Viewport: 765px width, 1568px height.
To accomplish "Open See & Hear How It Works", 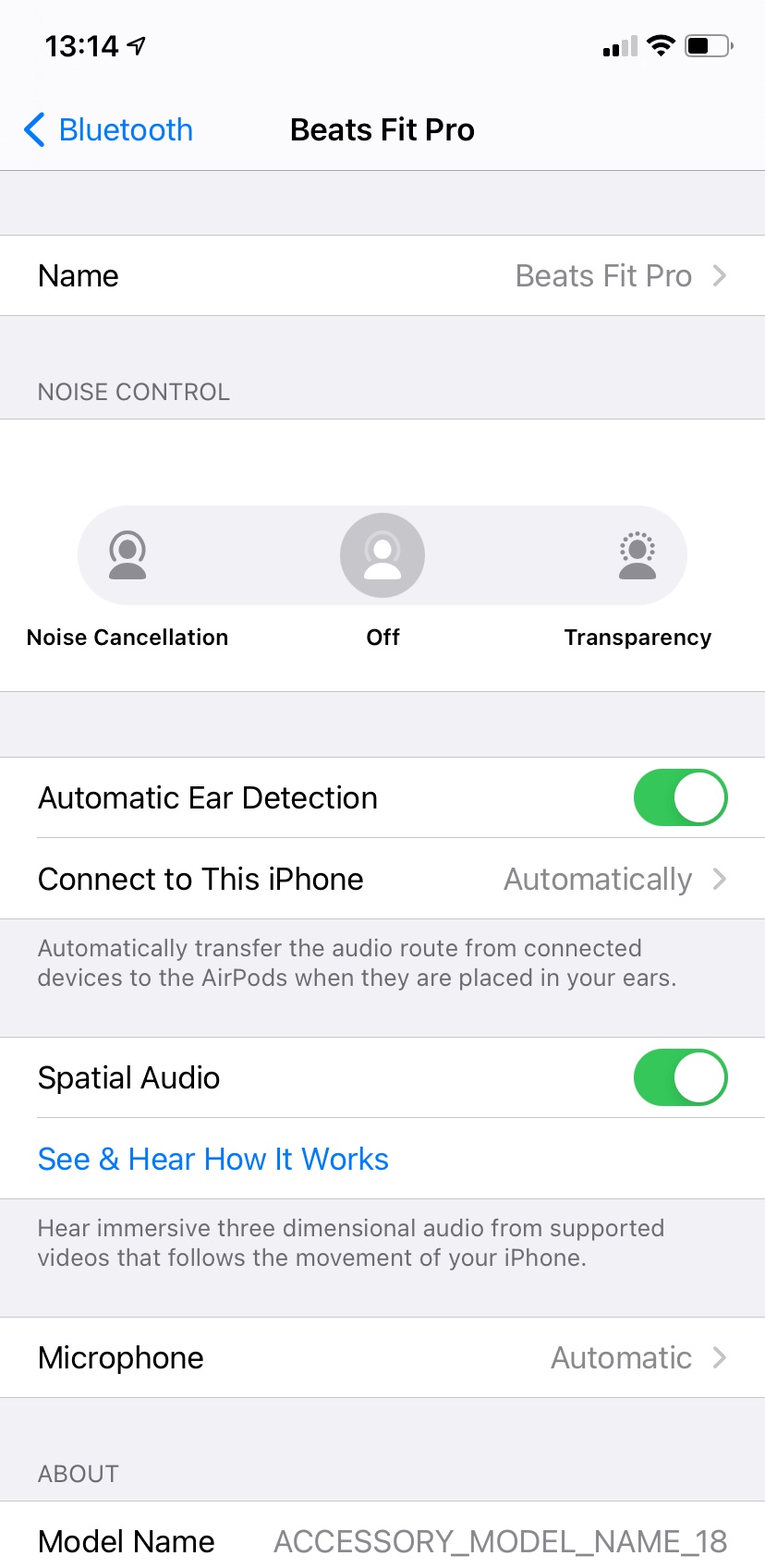I will point(213,1159).
